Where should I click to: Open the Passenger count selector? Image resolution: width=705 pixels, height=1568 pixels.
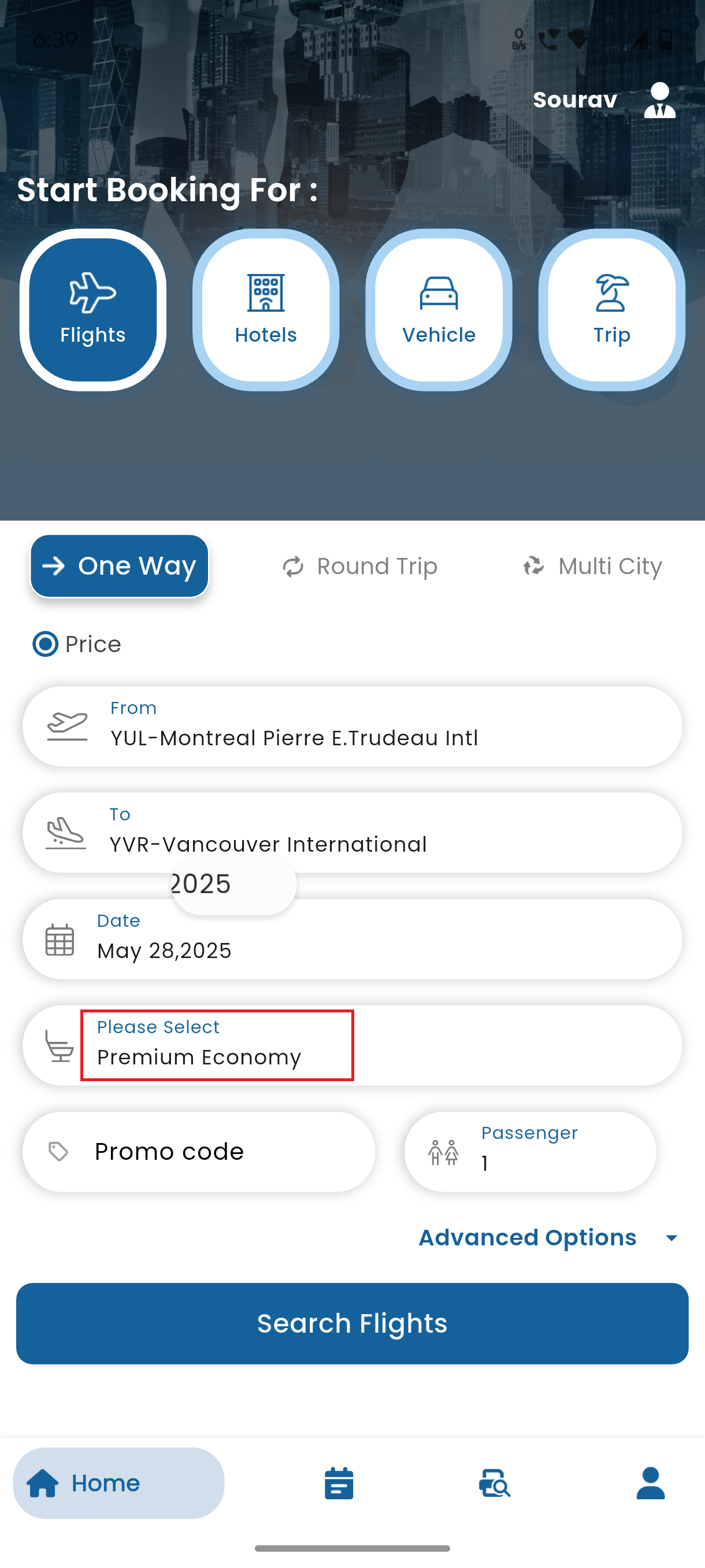coord(530,1152)
